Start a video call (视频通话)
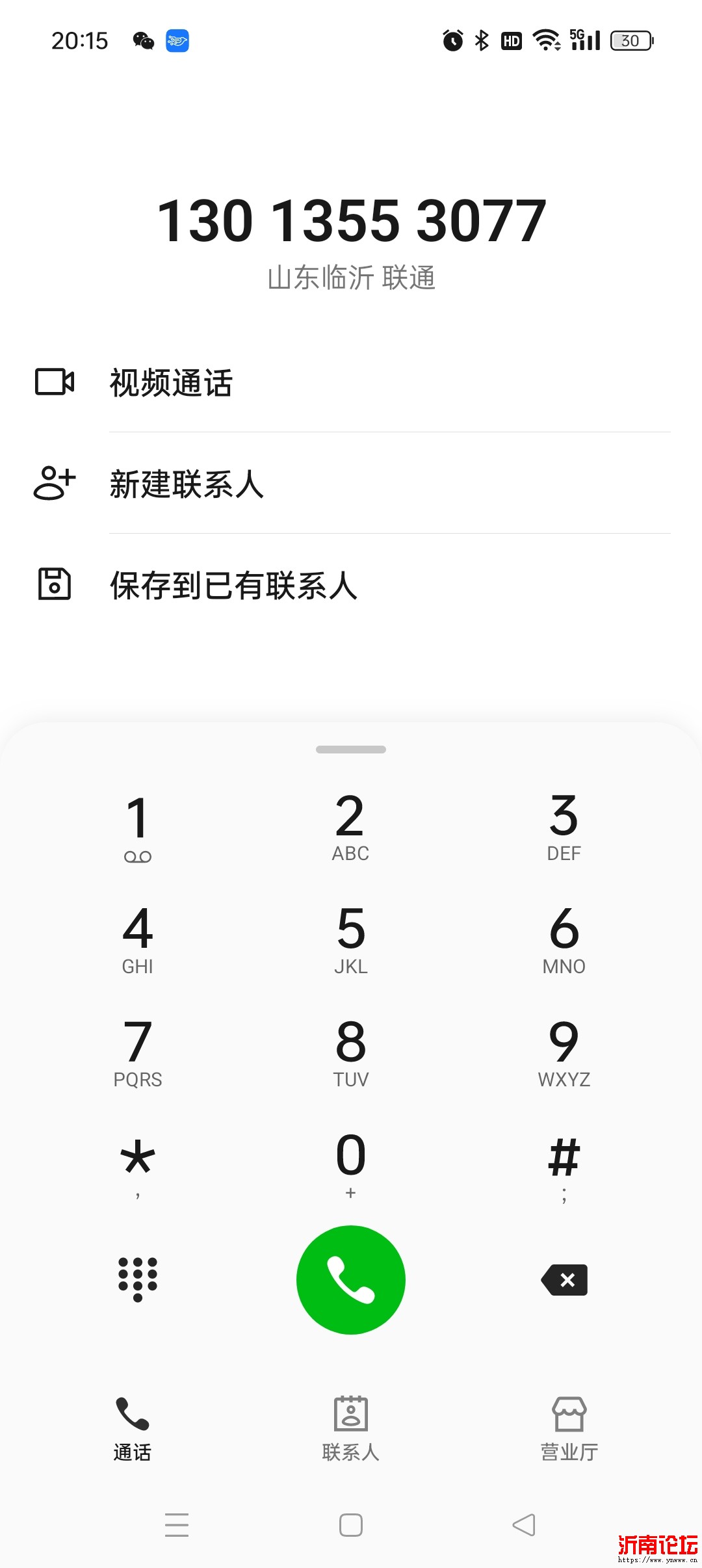This screenshot has width=702, height=1568. pyautogui.click(x=170, y=382)
